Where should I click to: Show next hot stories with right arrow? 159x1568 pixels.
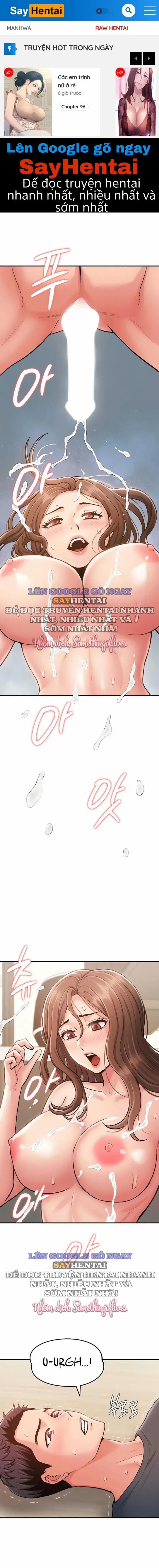(x=149, y=58)
